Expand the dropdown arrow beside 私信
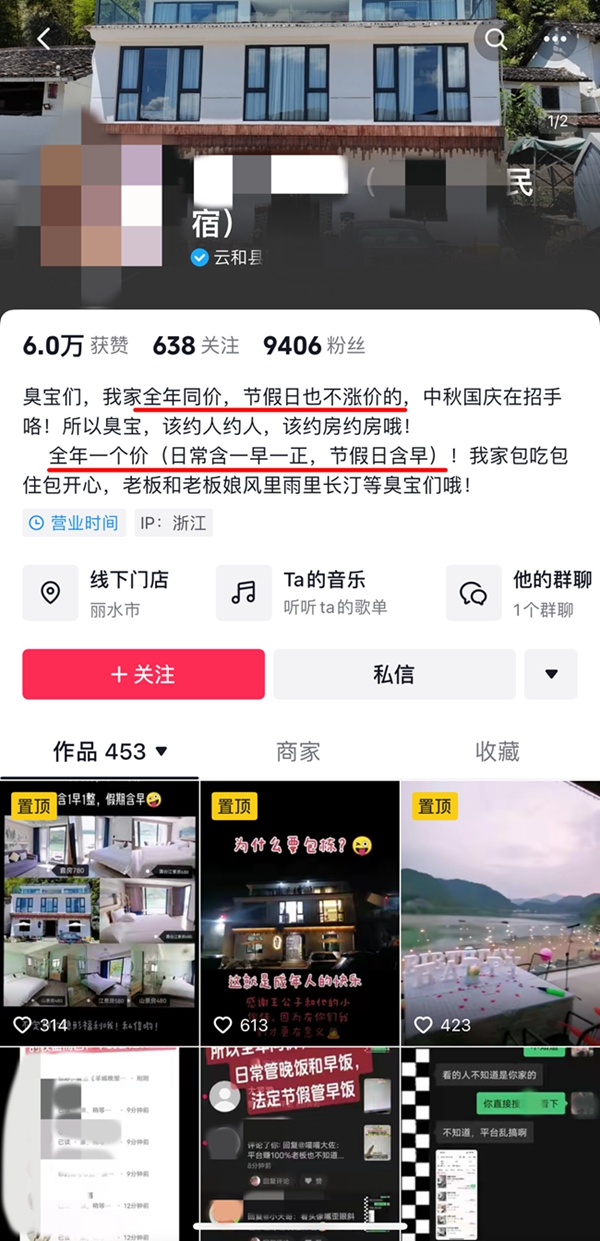600x1241 pixels. pos(551,674)
